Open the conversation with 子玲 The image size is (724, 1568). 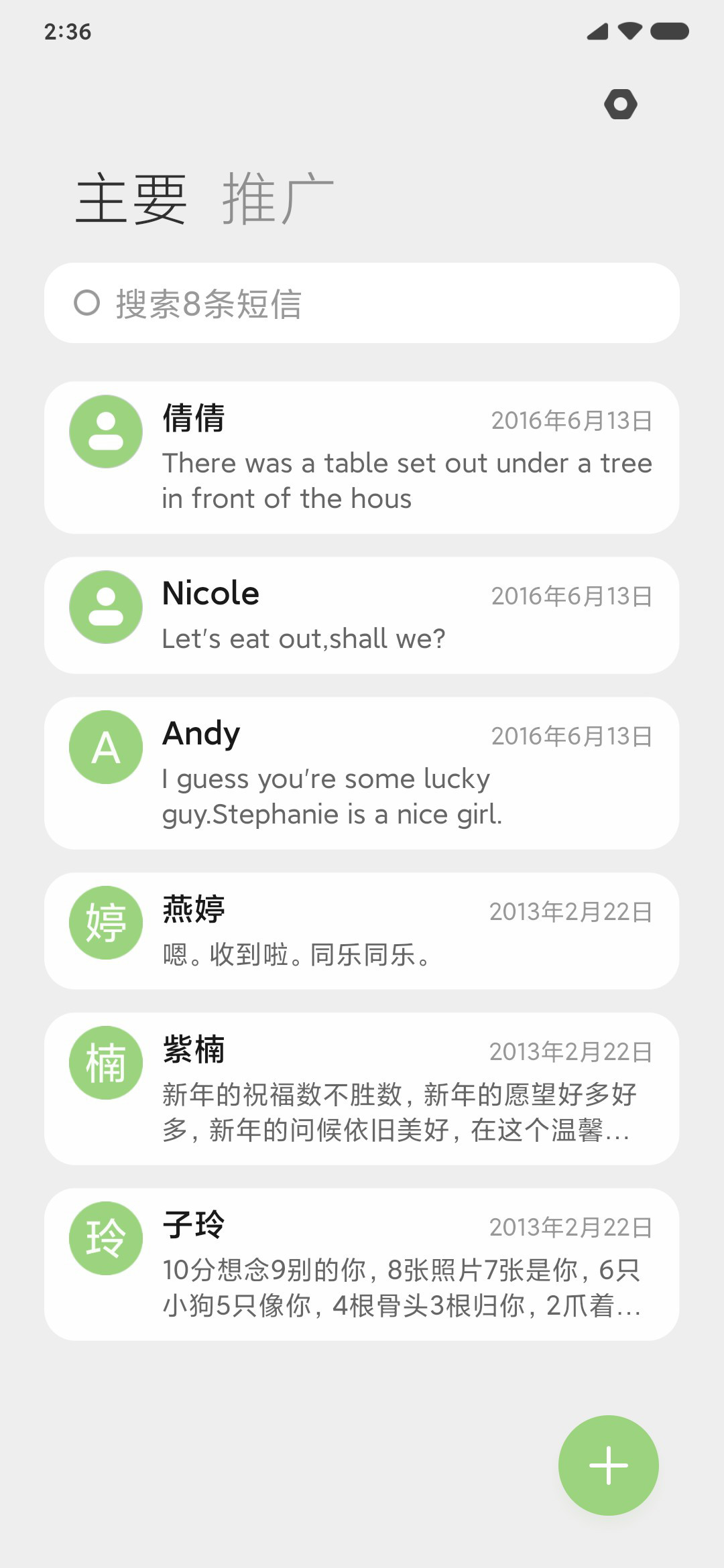click(x=362, y=1264)
